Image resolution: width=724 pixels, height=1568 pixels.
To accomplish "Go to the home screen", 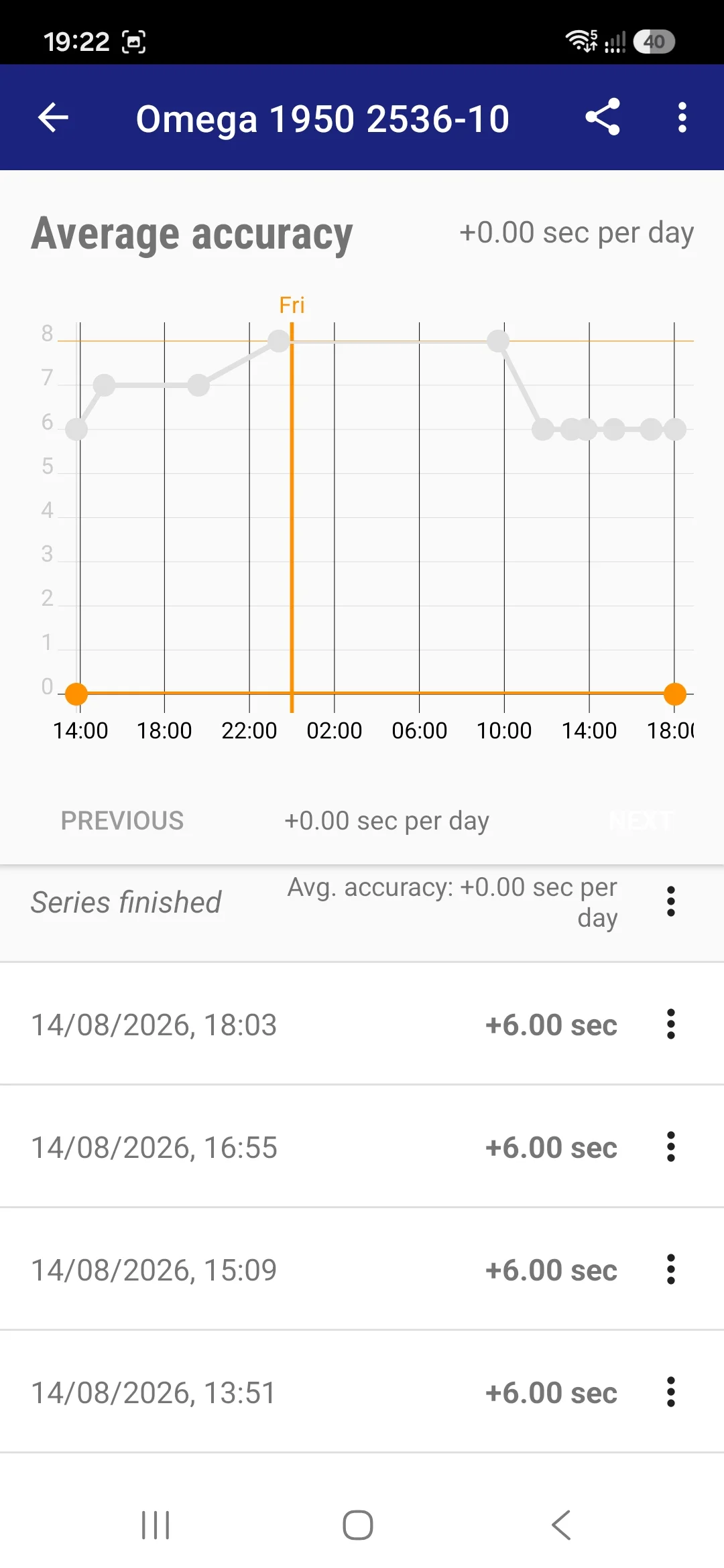I will [358, 1526].
